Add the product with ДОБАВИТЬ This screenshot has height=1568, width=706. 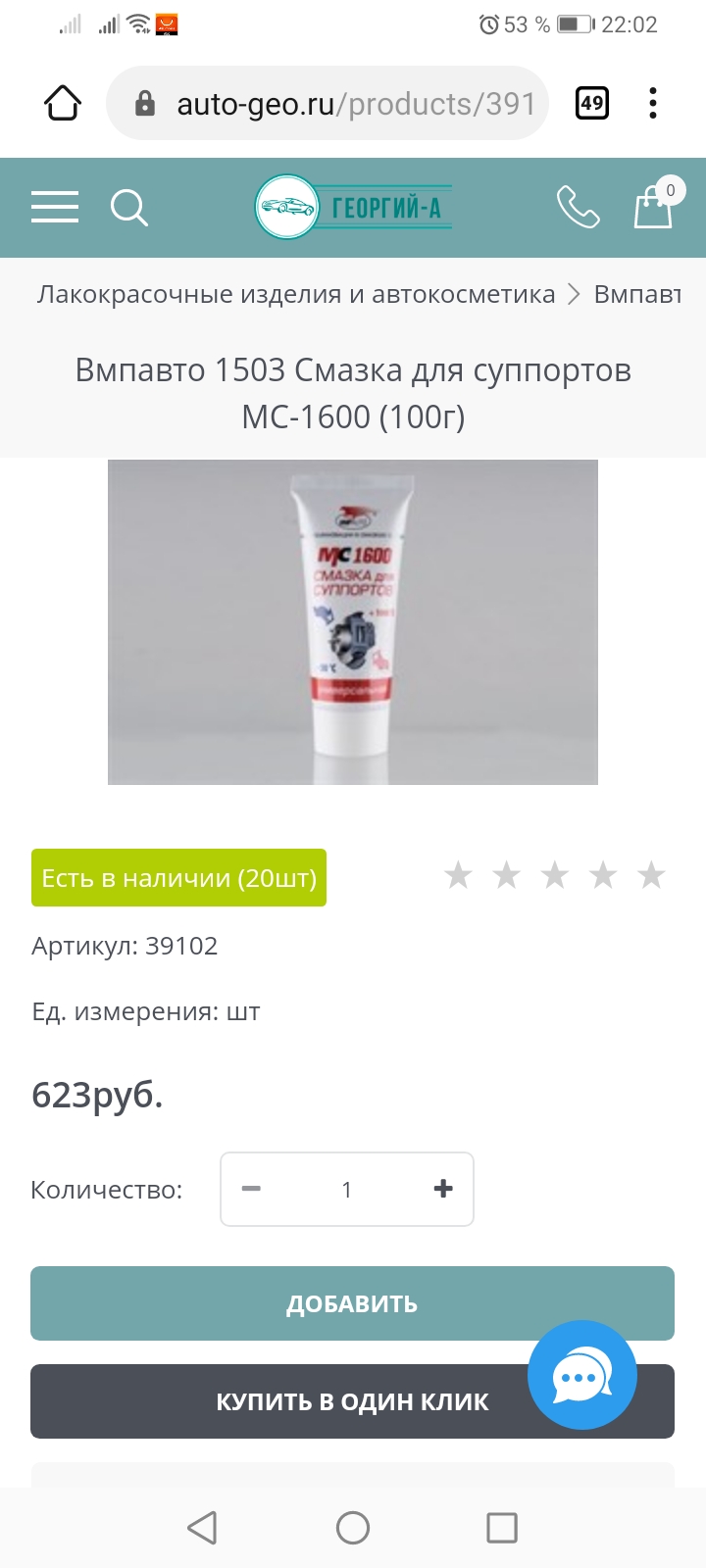pos(352,1303)
